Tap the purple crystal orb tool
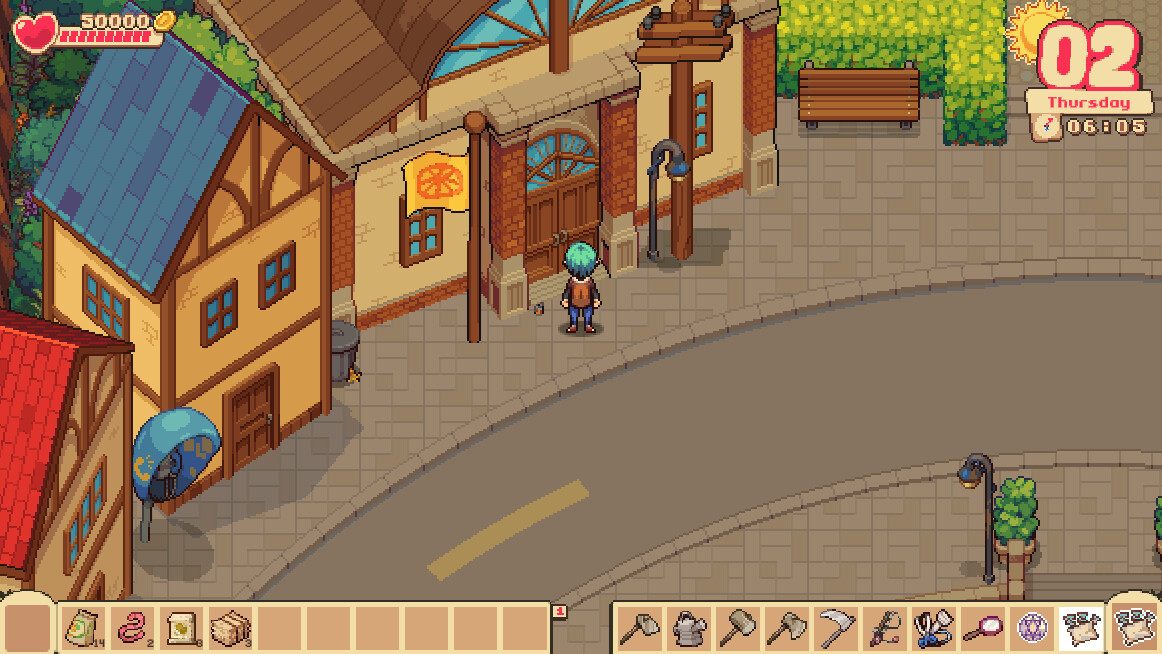The width and height of the screenshot is (1162, 654). (x=1031, y=628)
